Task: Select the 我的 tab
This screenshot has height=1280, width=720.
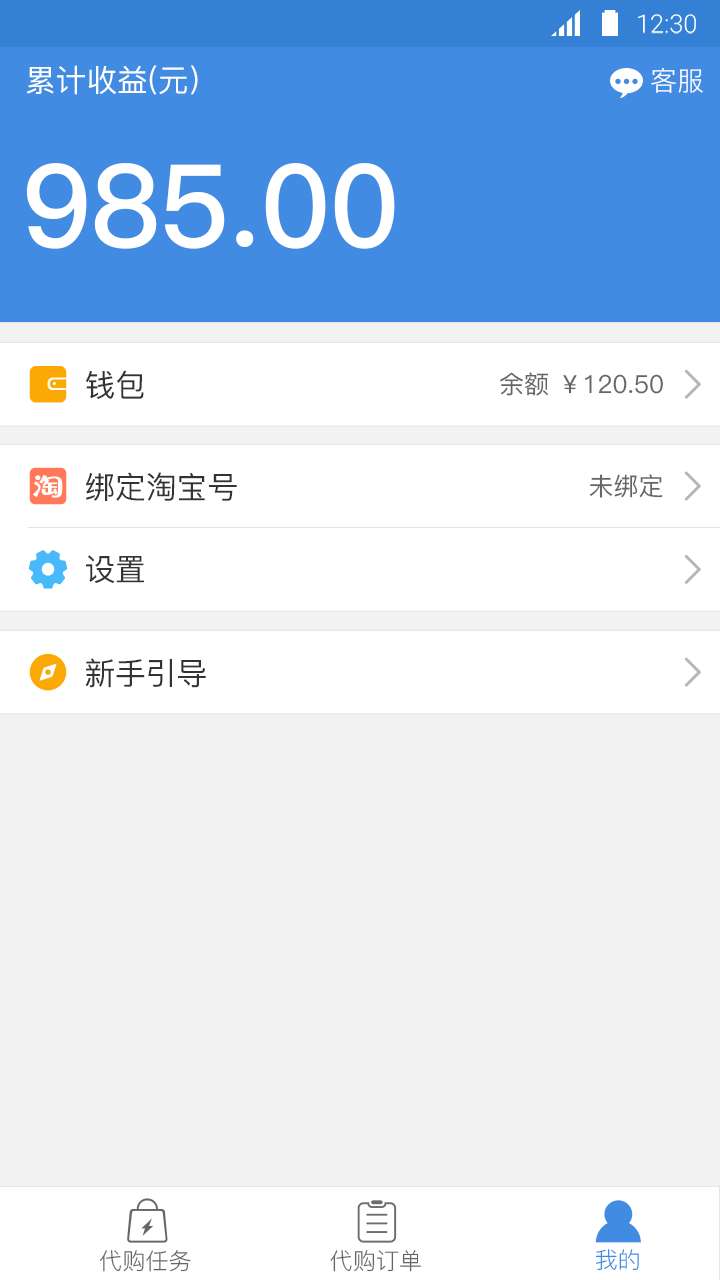Action: (x=617, y=1235)
